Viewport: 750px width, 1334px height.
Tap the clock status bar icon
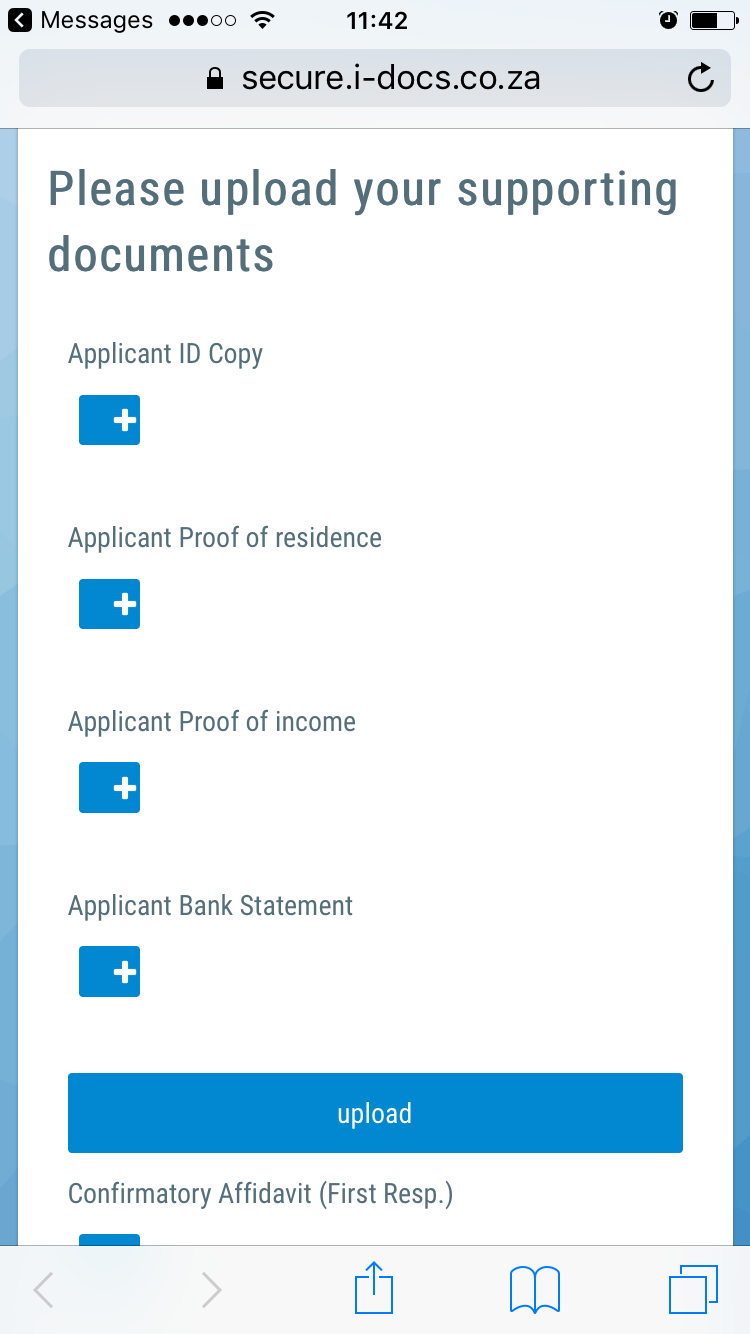668,18
